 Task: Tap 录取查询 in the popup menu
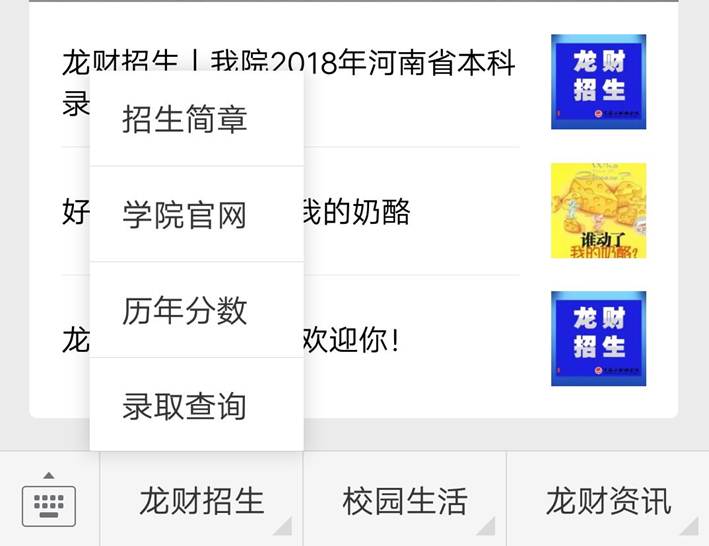tap(185, 407)
